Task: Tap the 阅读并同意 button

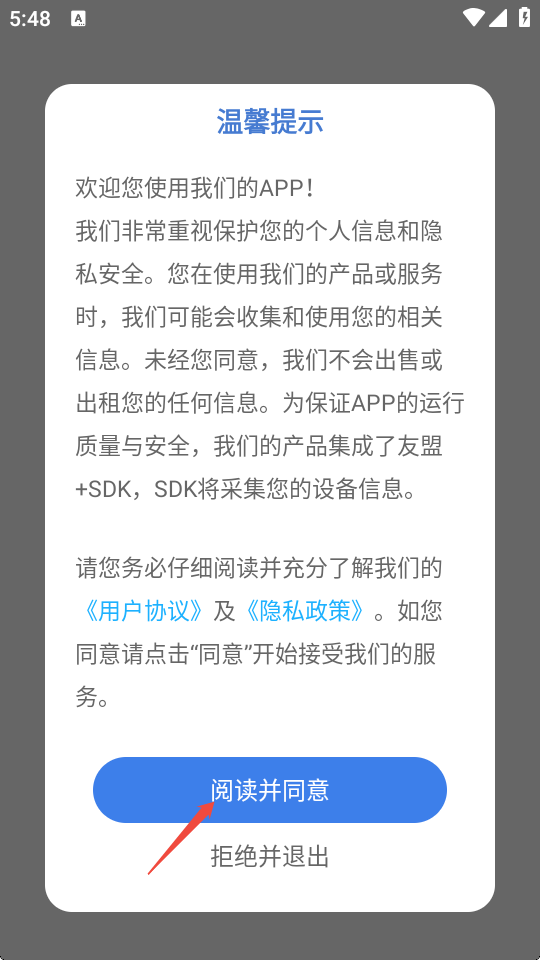Action: 269,790
